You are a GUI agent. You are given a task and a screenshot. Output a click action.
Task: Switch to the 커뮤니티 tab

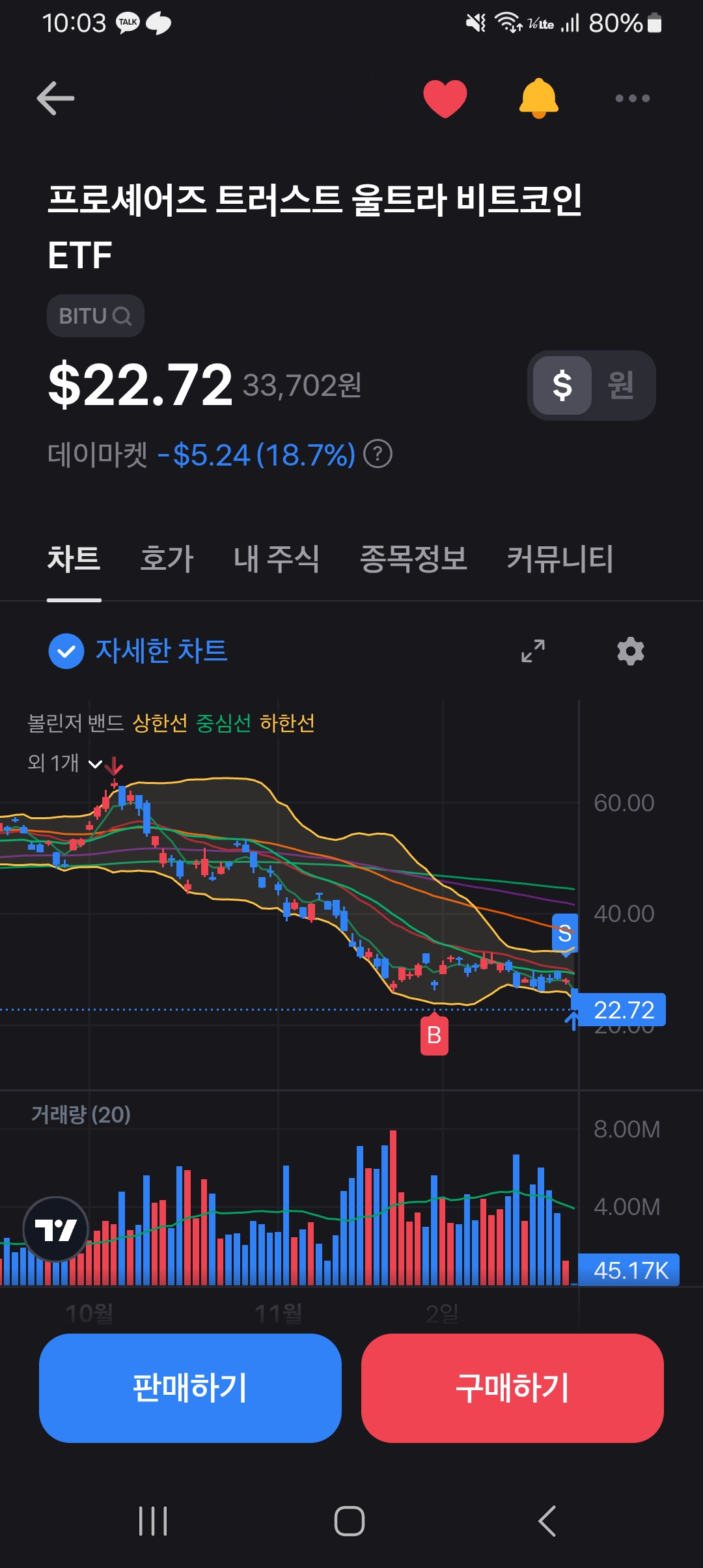click(560, 559)
